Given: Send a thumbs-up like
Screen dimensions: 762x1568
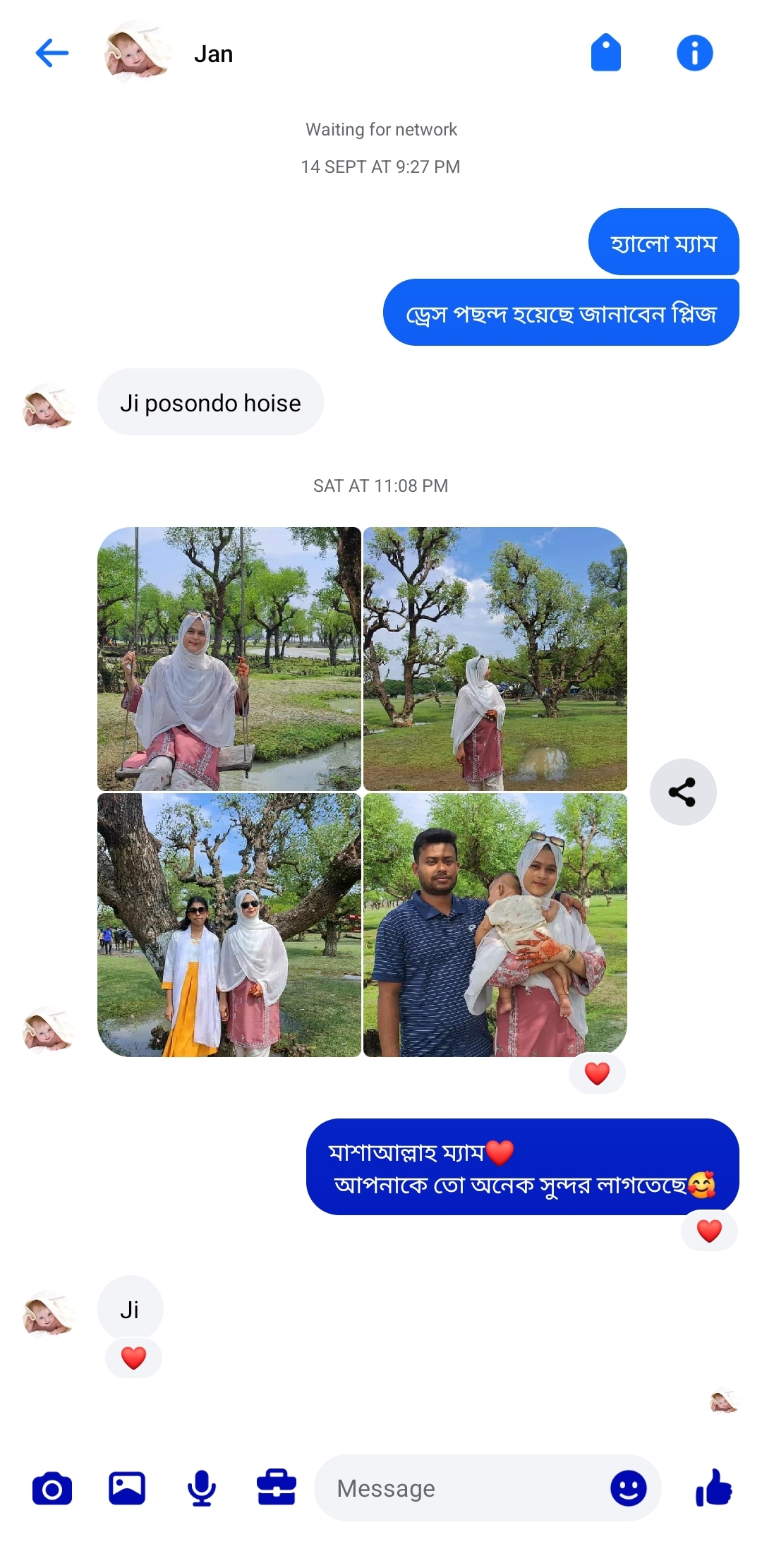Looking at the screenshot, I should tap(714, 1488).
